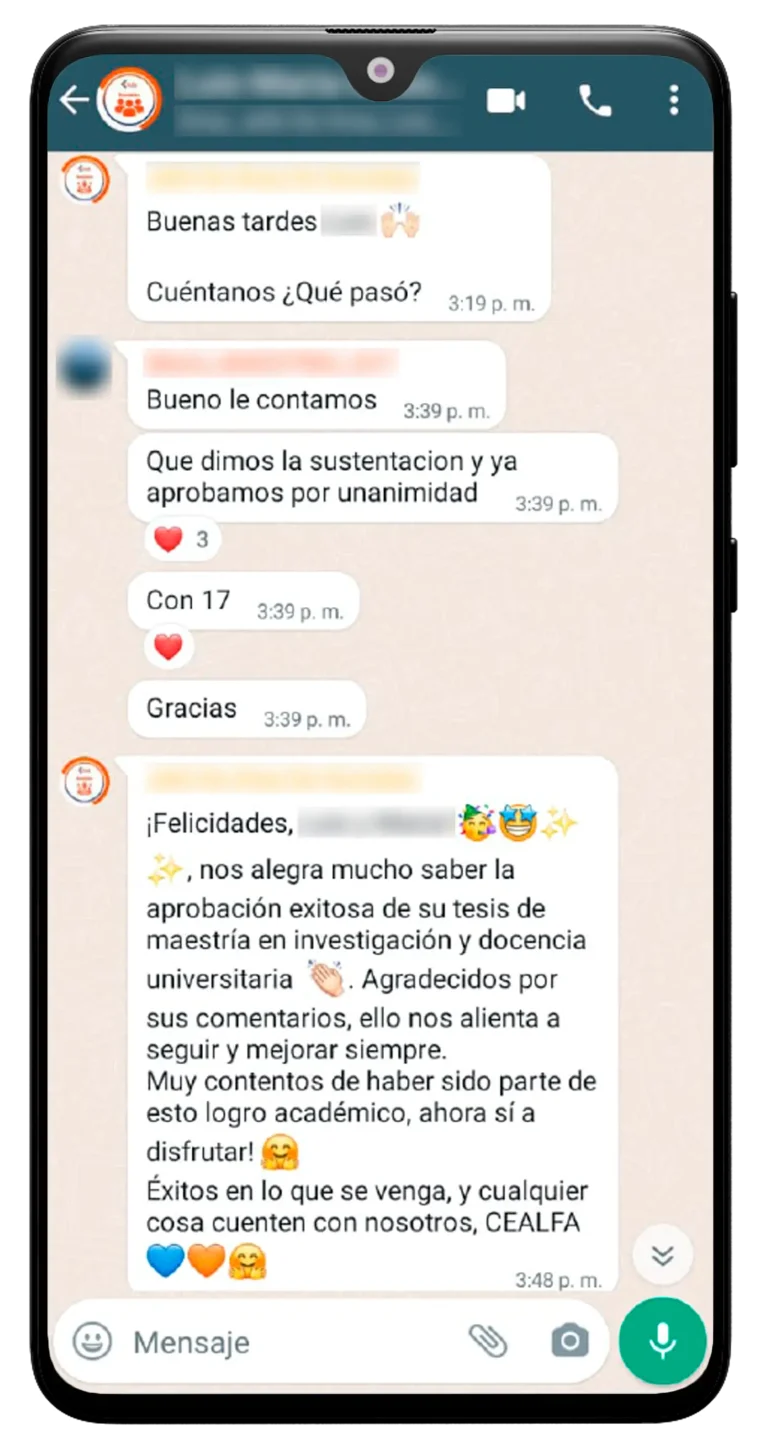This screenshot has width=768, height=1447.
Task: Start a video call
Action: click(x=506, y=101)
